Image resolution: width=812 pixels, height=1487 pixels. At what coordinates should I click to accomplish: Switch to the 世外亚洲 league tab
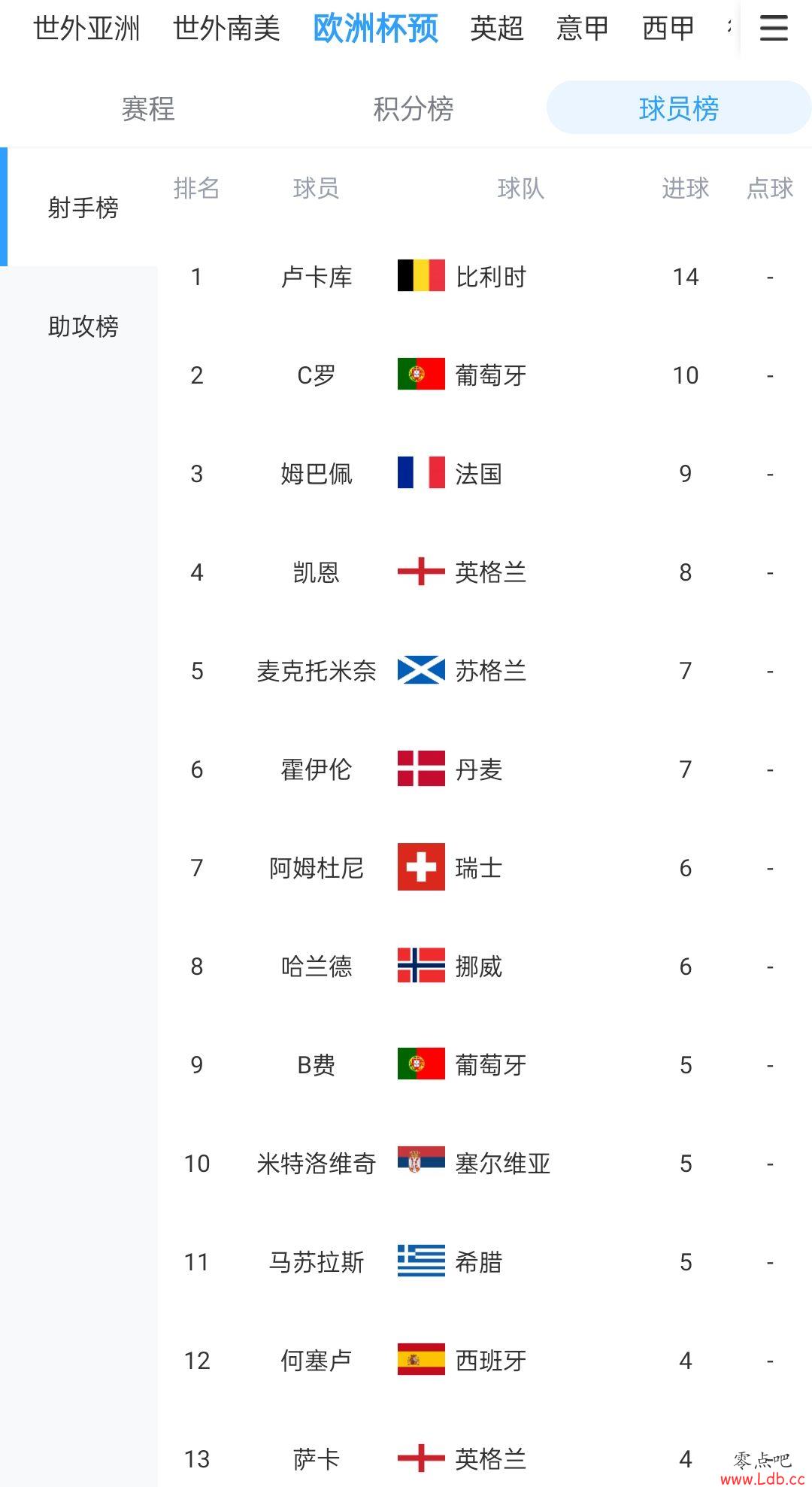pos(86,29)
